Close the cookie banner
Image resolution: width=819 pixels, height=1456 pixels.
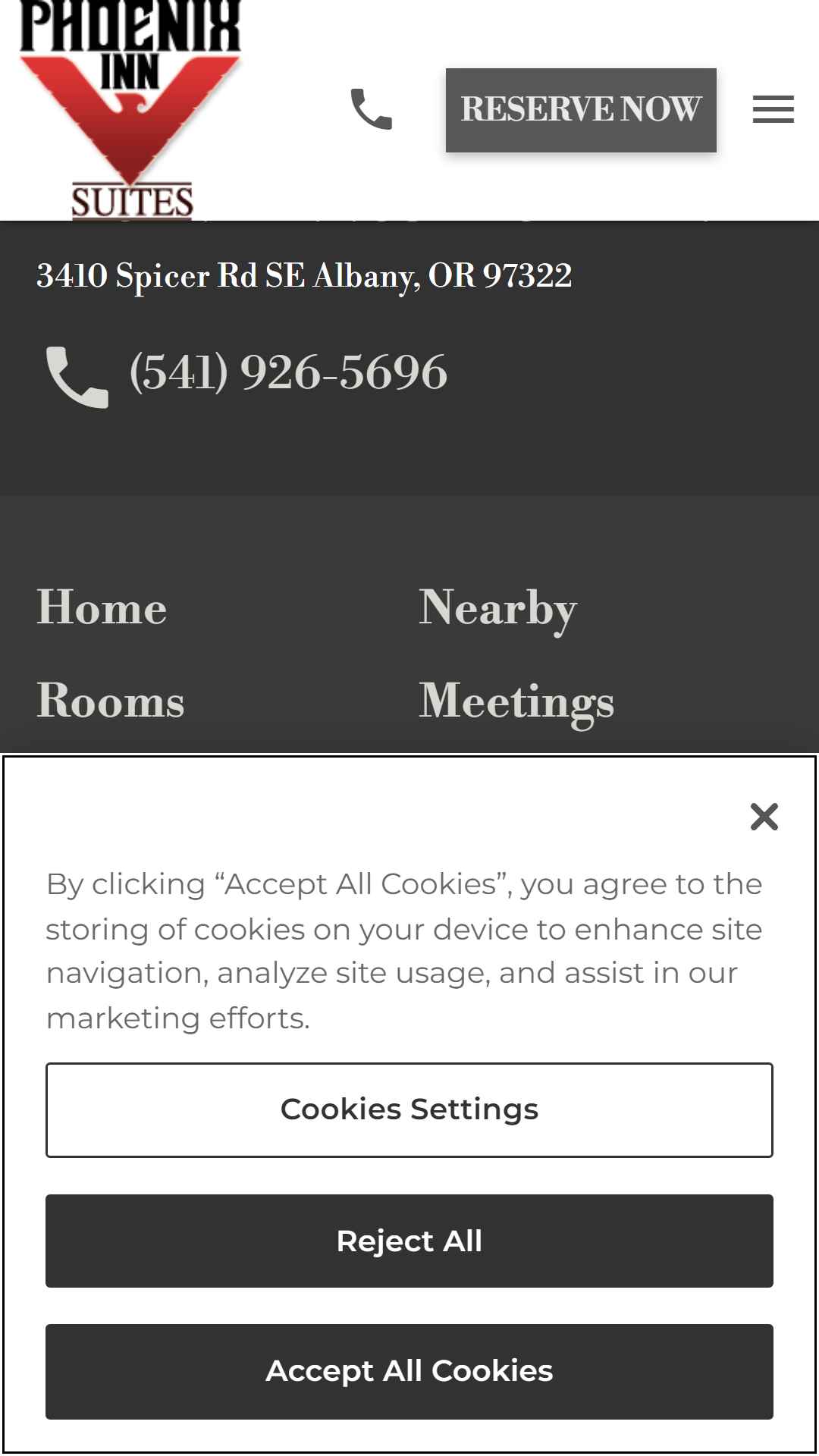coord(764,817)
